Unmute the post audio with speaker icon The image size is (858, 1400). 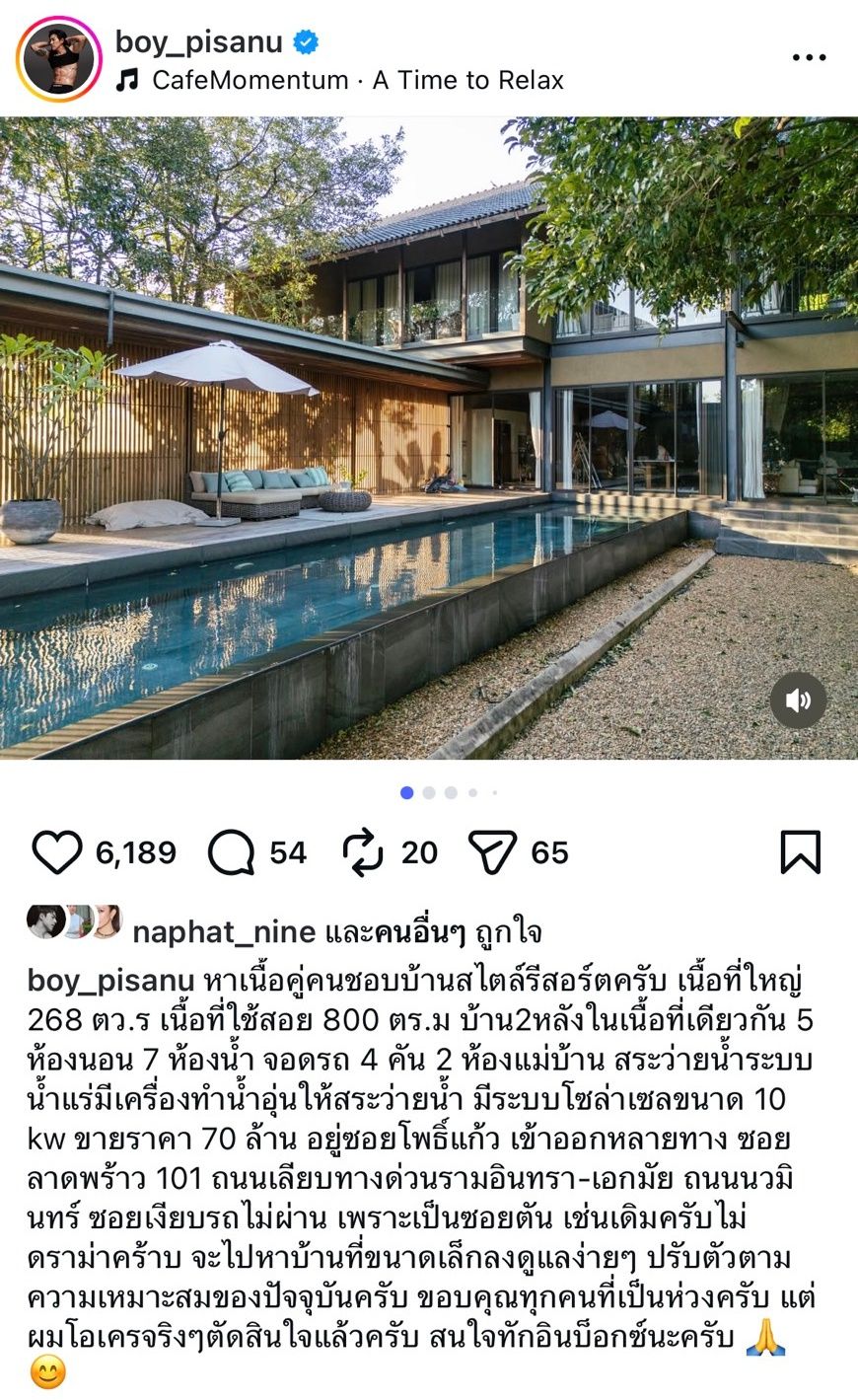(x=798, y=700)
